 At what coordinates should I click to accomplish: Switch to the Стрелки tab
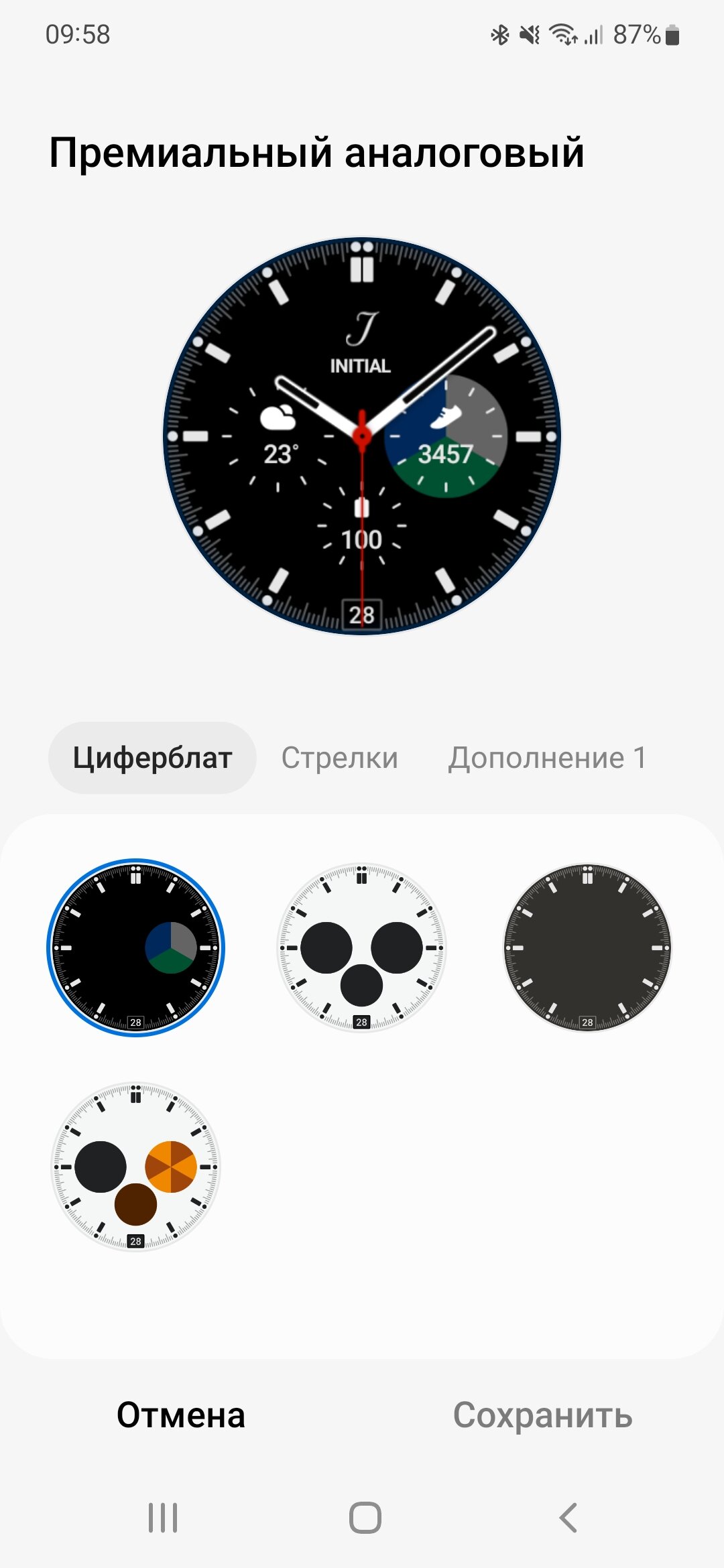click(x=339, y=758)
